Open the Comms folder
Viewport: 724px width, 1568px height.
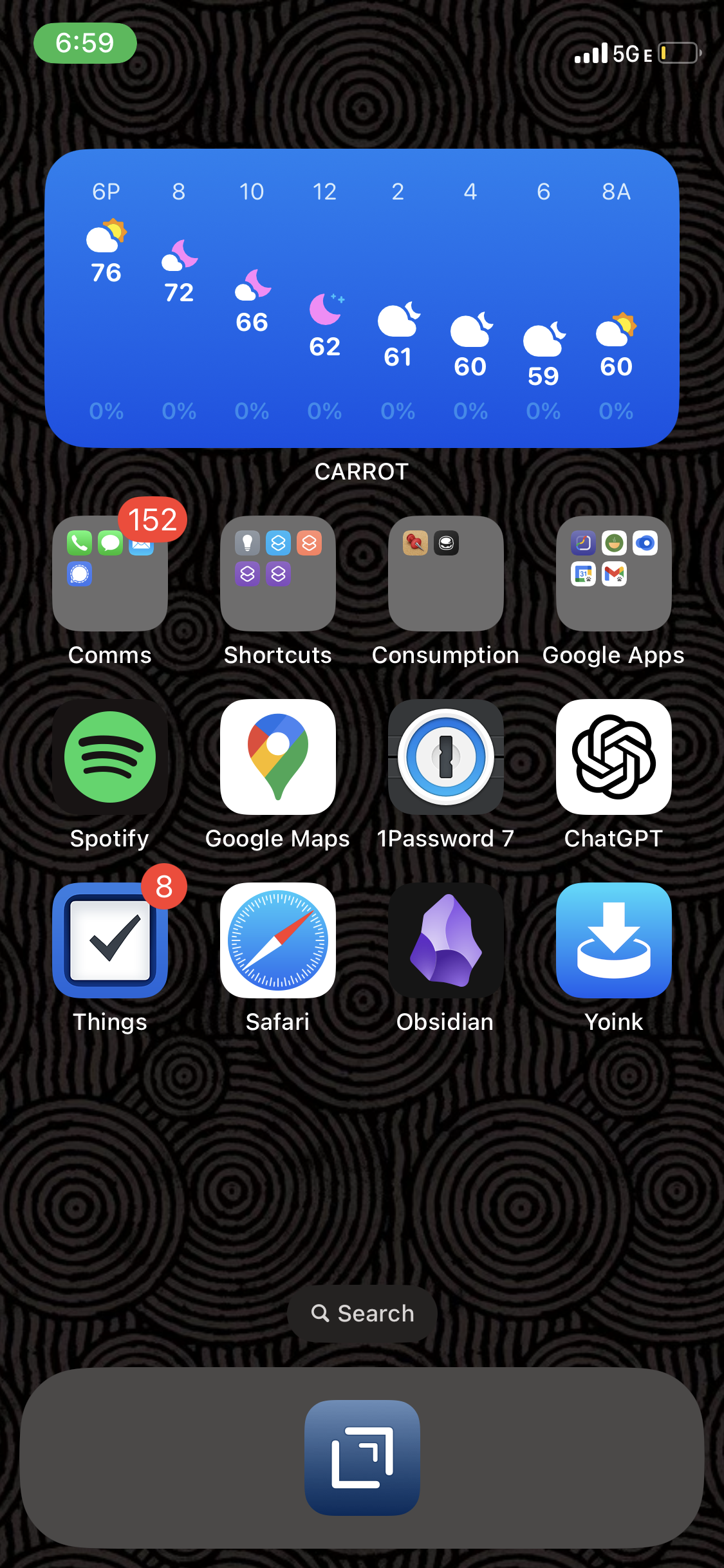point(110,573)
